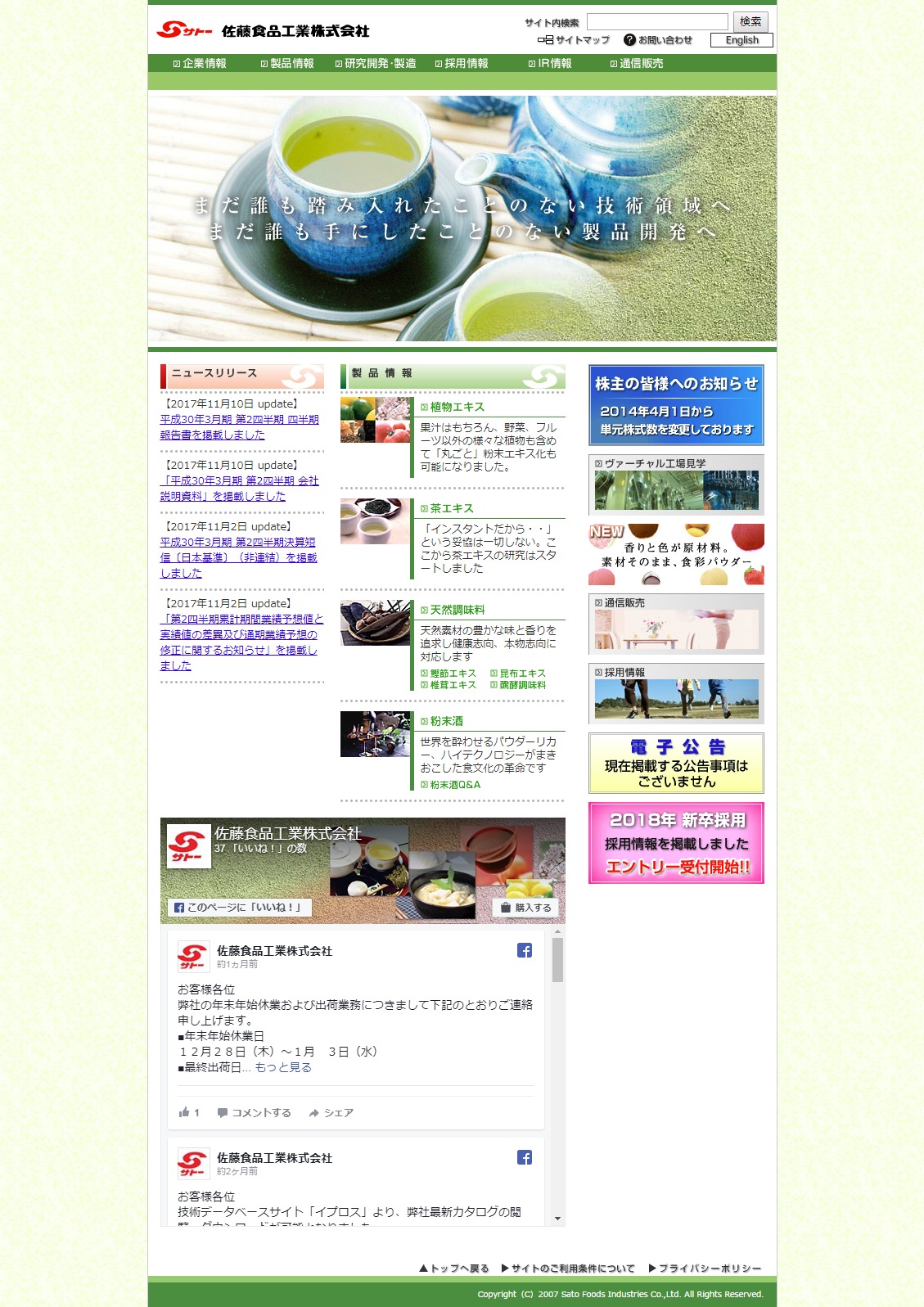924x1307 pixels.
Task: Expand the post with もっと見る
Action: pos(283,1068)
